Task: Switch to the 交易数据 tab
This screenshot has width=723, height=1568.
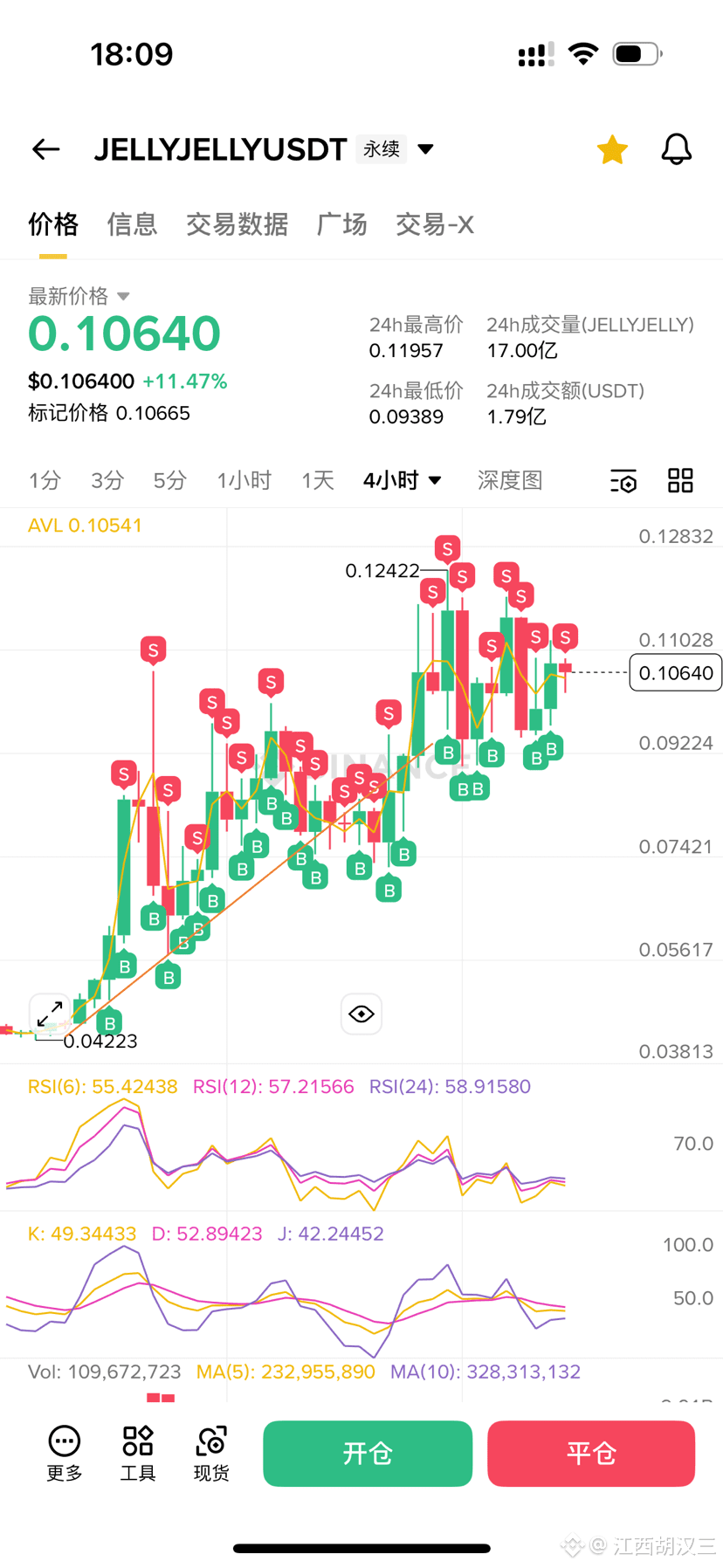Action: coord(237,224)
